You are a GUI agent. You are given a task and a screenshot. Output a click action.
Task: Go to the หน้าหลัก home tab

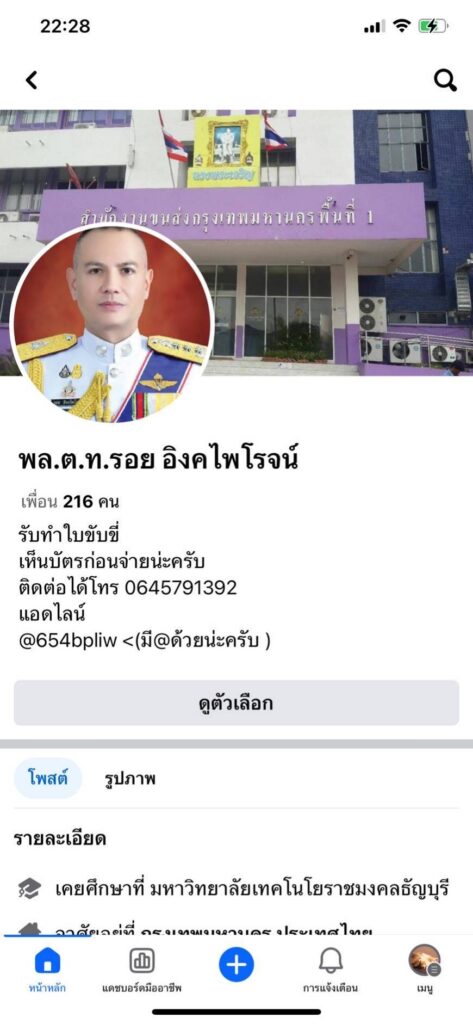coord(47,968)
